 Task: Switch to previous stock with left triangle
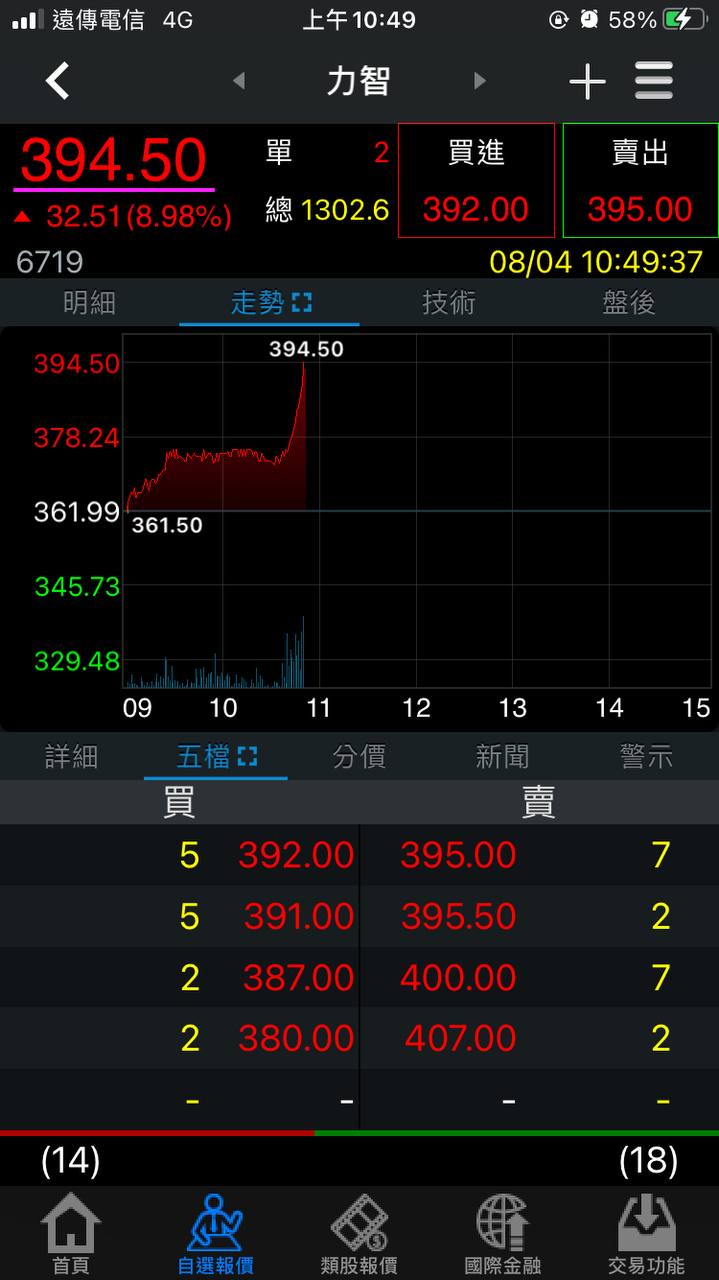(x=239, y=81)
